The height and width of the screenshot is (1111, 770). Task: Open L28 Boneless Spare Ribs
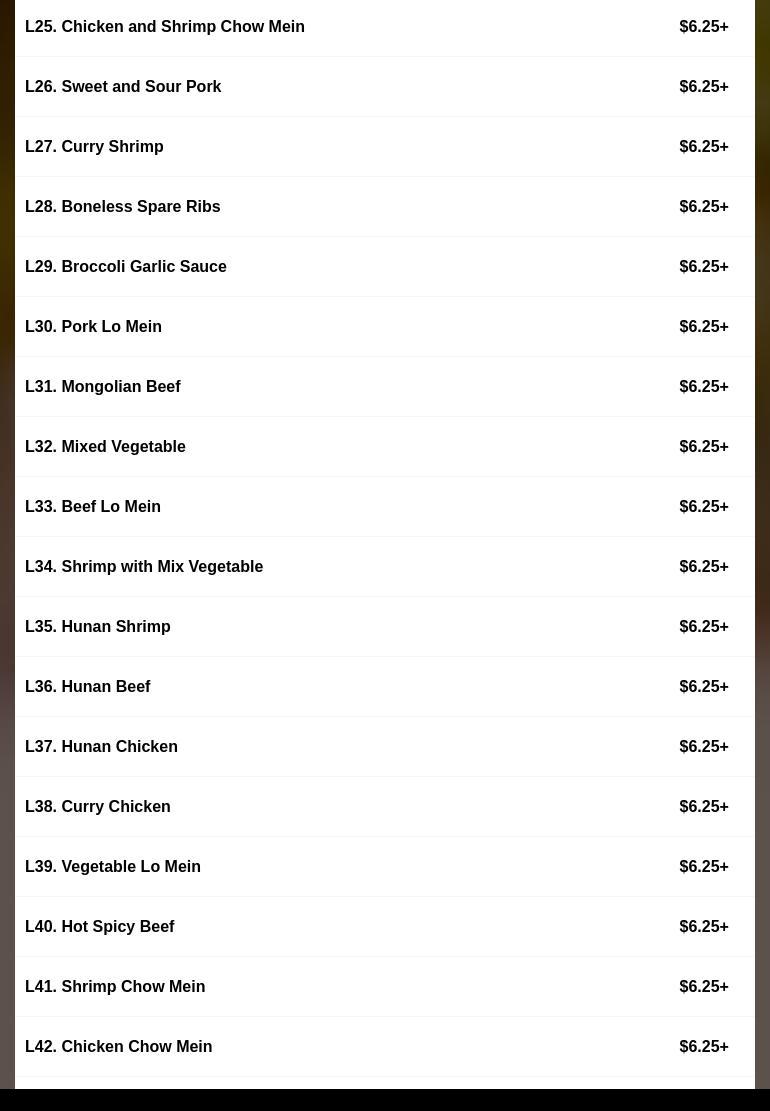pos(122,207)
